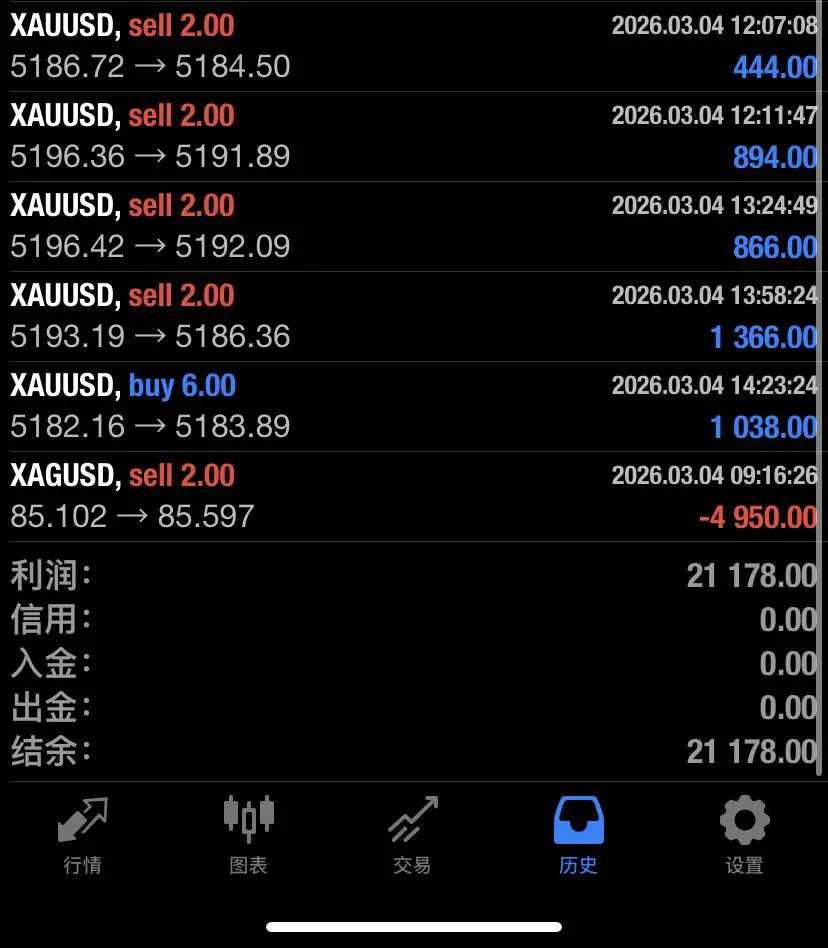The image size is (828, 948).
Task: Go to the 交易 tab
Action: (x=413, y=836)
